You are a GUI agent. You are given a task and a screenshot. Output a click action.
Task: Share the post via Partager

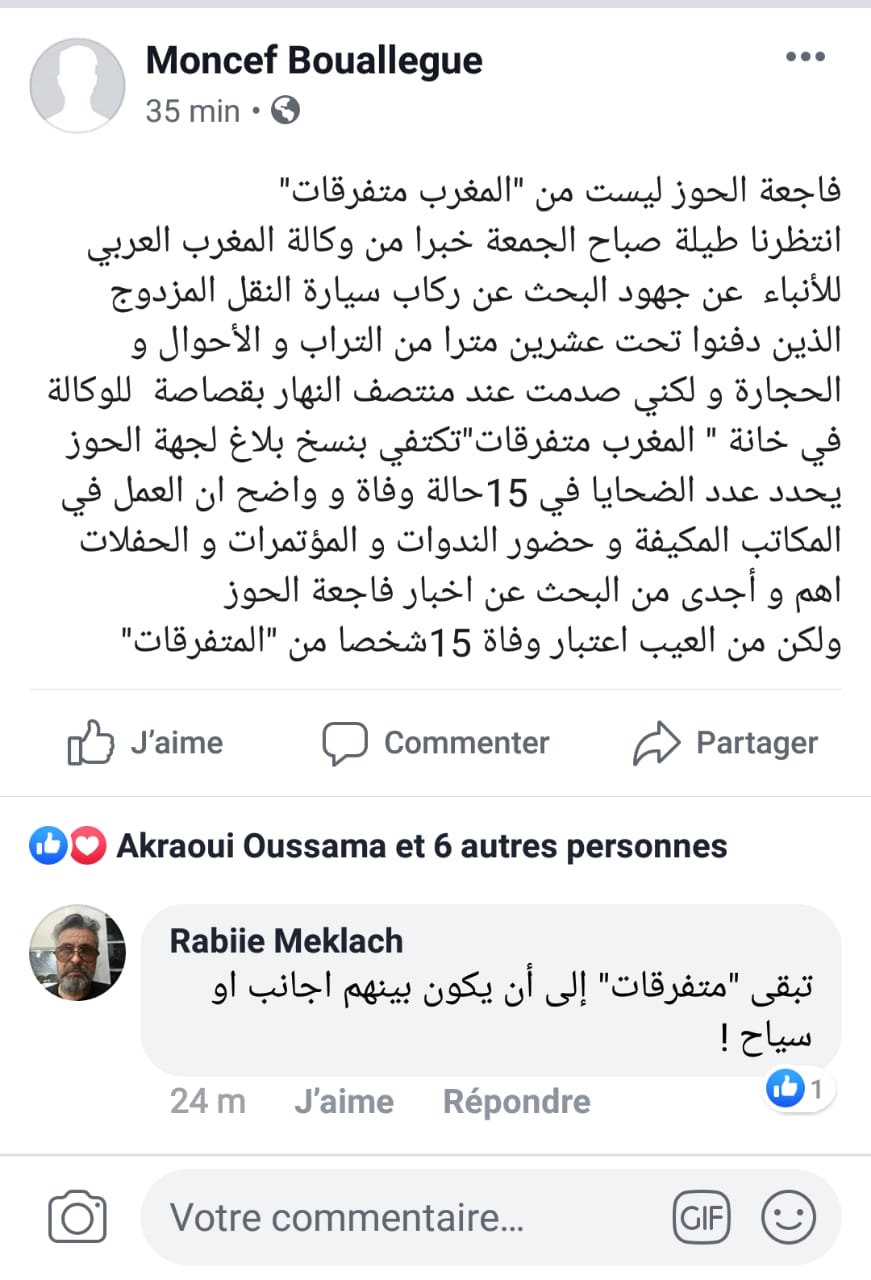[x=726, y=743]
